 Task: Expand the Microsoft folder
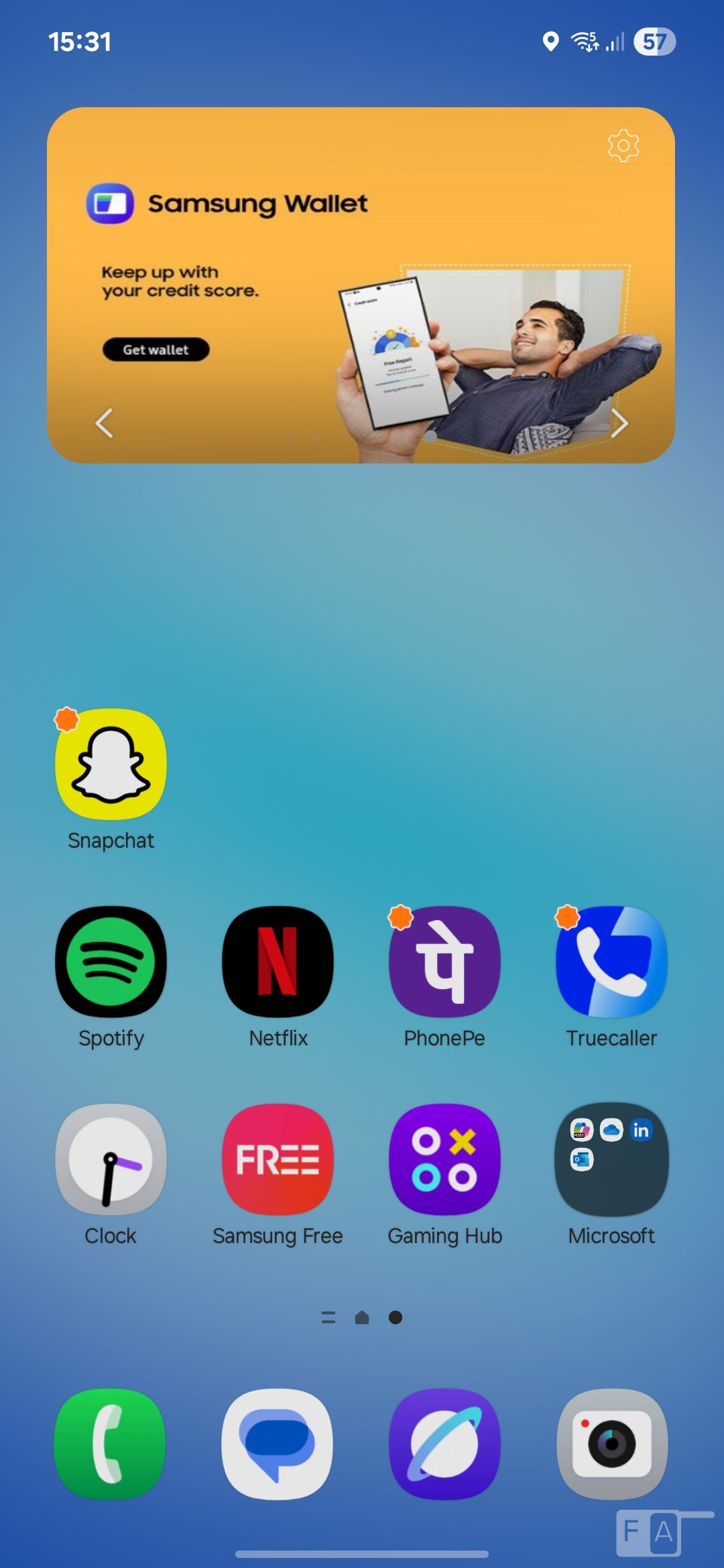(611, 1160)
